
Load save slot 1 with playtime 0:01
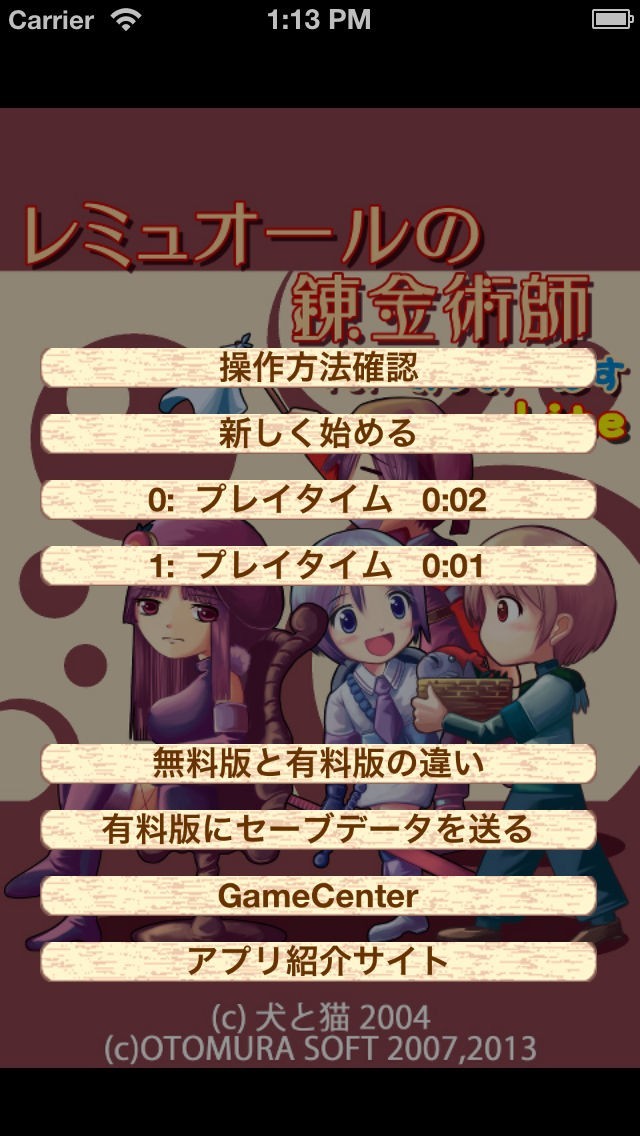point(318,565)
